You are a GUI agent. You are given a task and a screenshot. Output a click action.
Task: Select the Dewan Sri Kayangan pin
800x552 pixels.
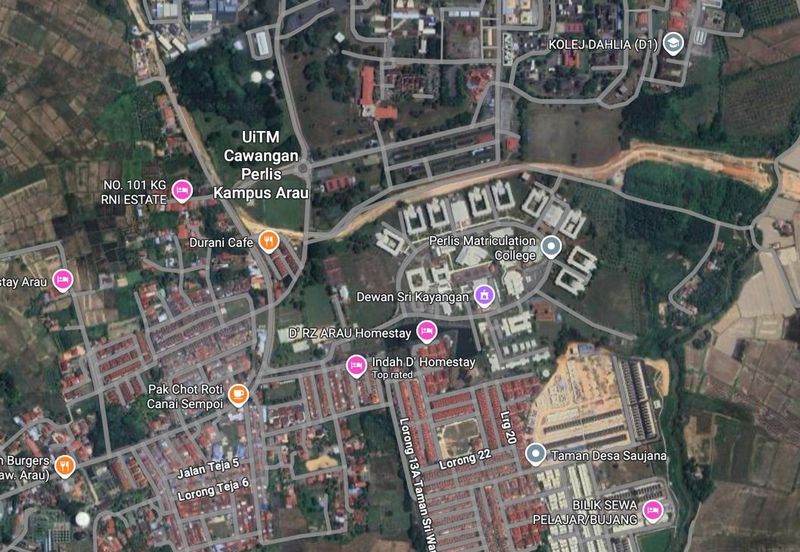(484, 296)
